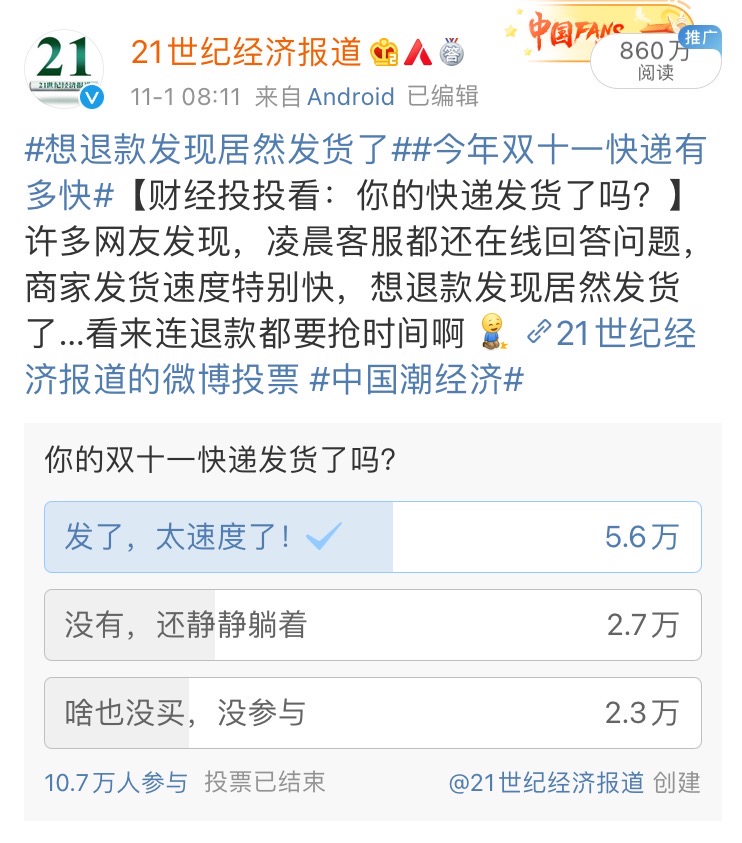Open the 21世纪经济报道 username link
742x843 pixels.
point(246,52)
